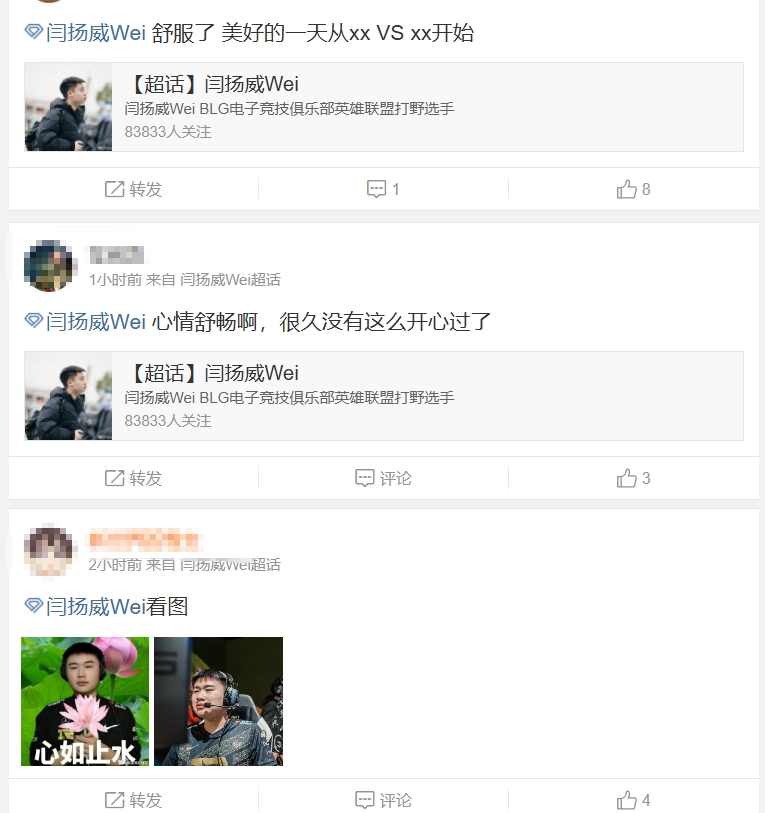Comment on the 看图 post

[x=383, y=800]
